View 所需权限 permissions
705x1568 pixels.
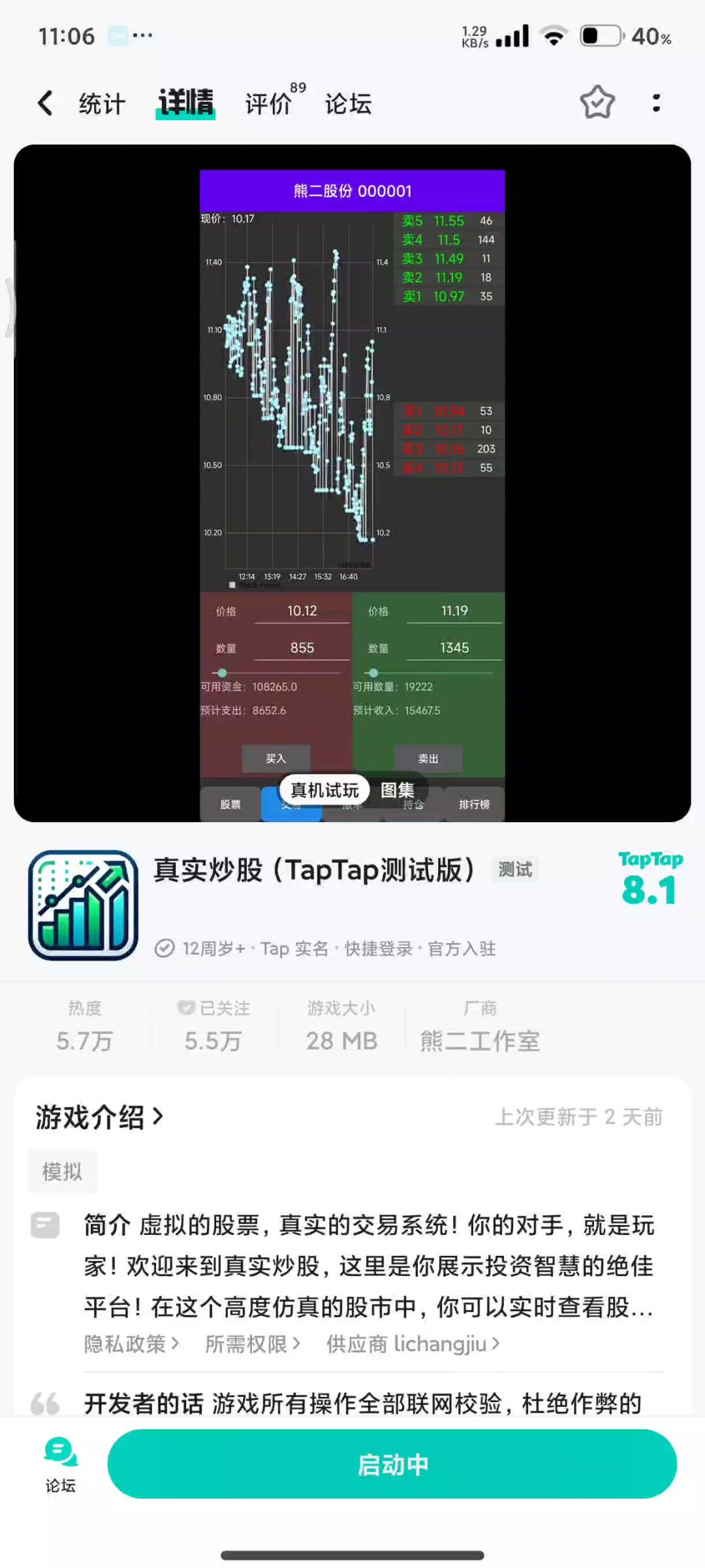(253, 1344)
